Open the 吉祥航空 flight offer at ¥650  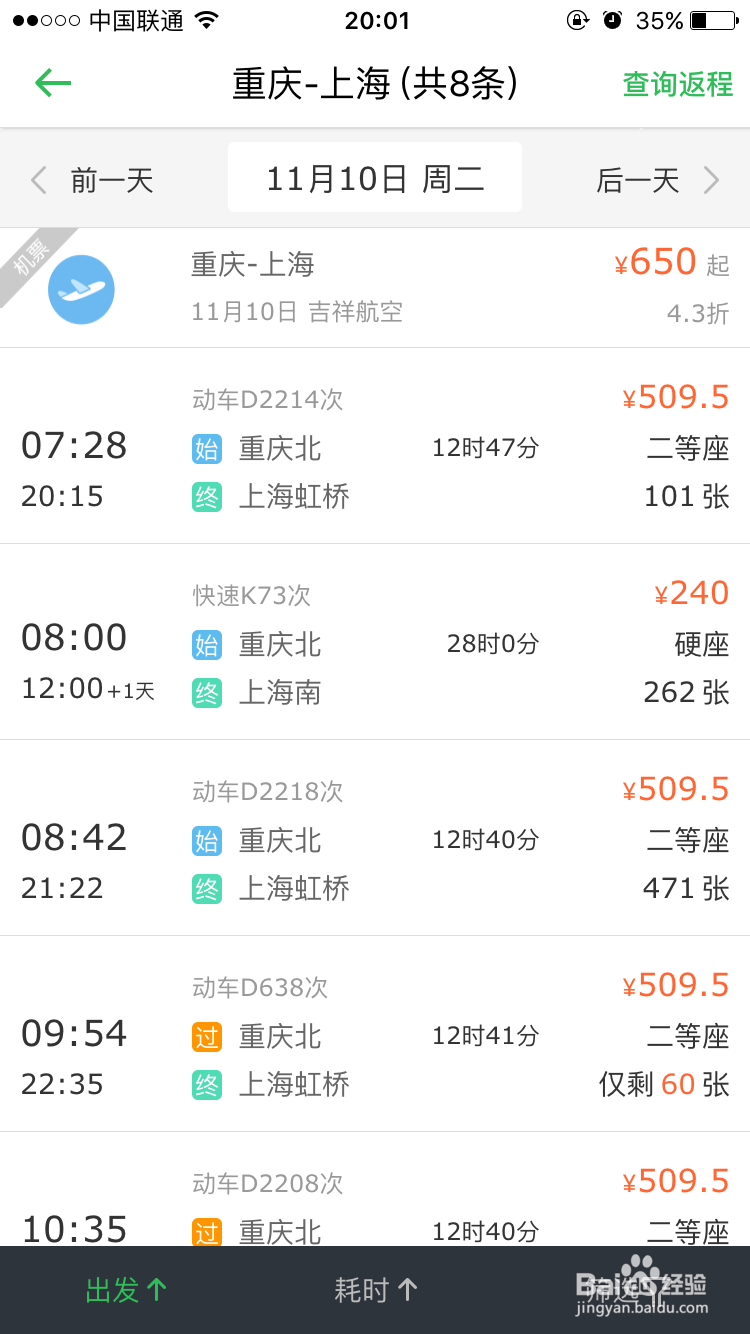pyautogui.click(x=375, y=288)
